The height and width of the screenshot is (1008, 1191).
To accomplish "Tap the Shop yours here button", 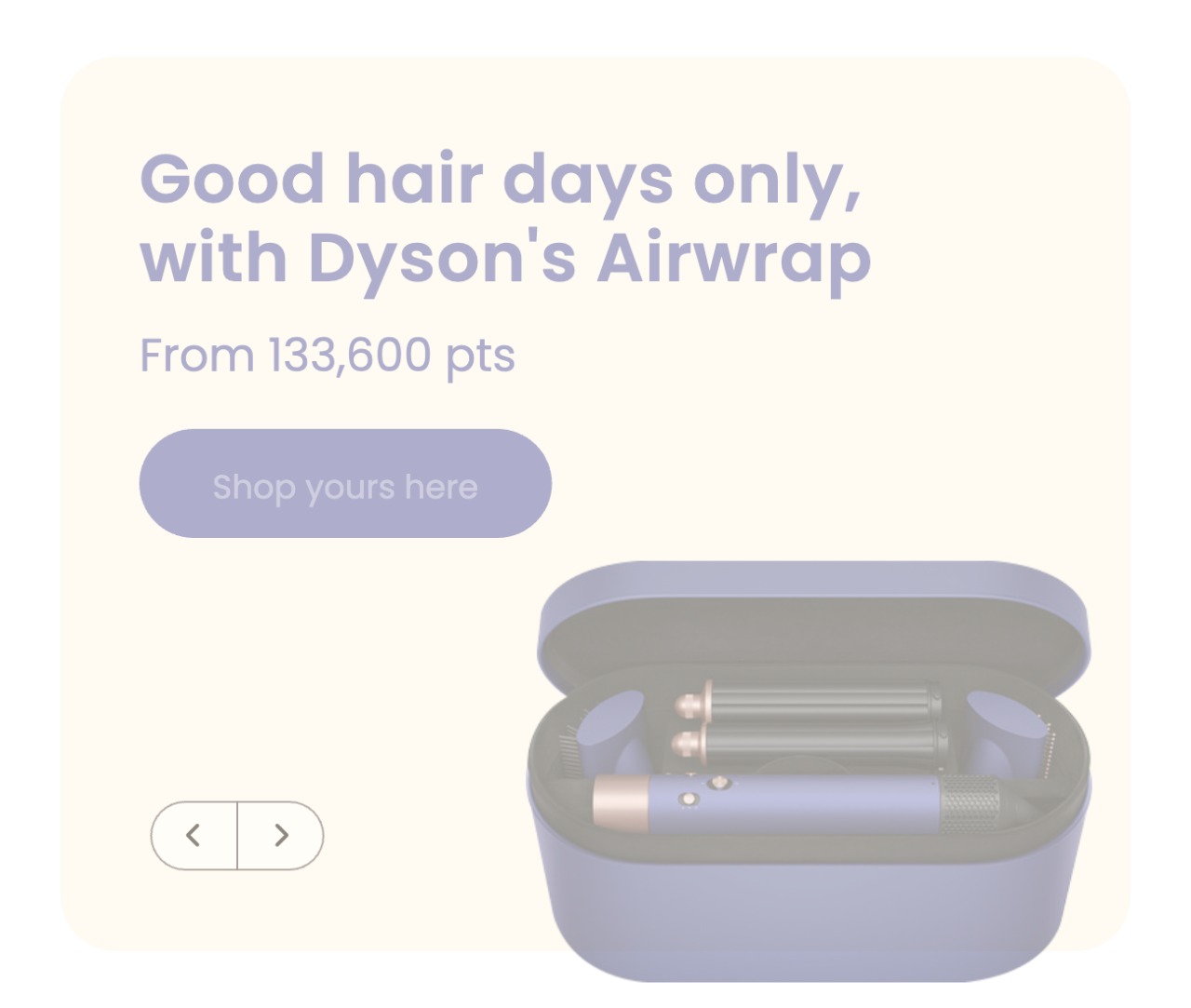I will (x=345, y=484).
